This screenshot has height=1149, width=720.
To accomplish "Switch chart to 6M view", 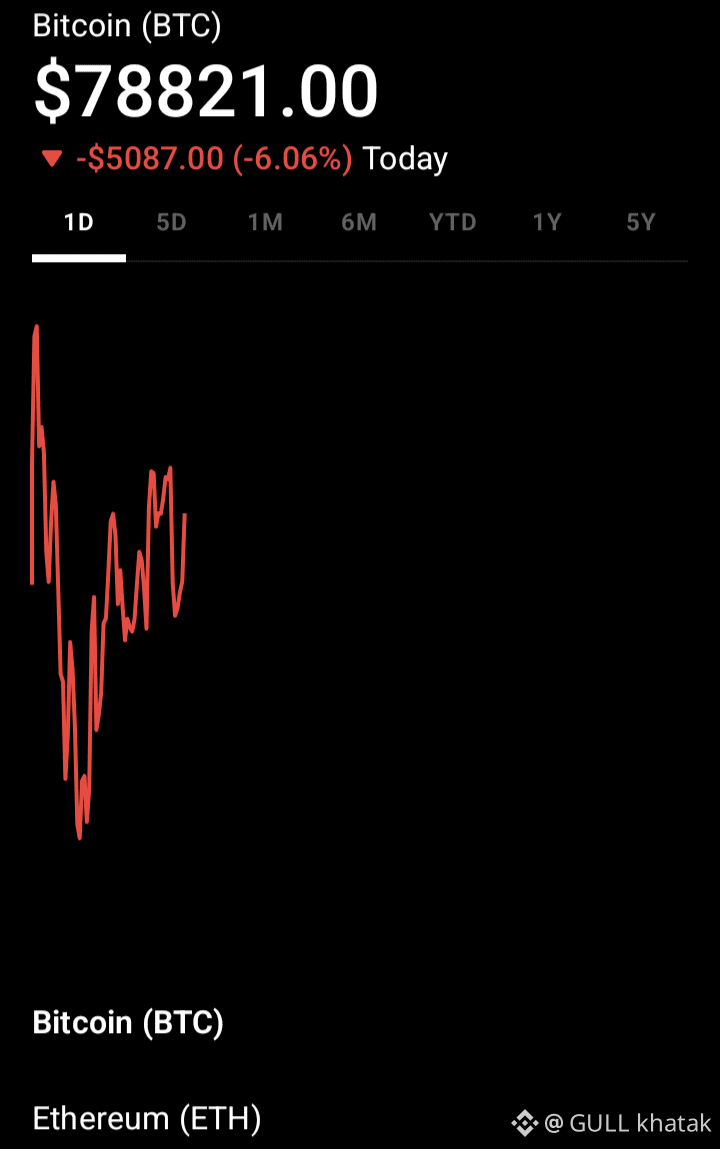I will click(359, 222).
